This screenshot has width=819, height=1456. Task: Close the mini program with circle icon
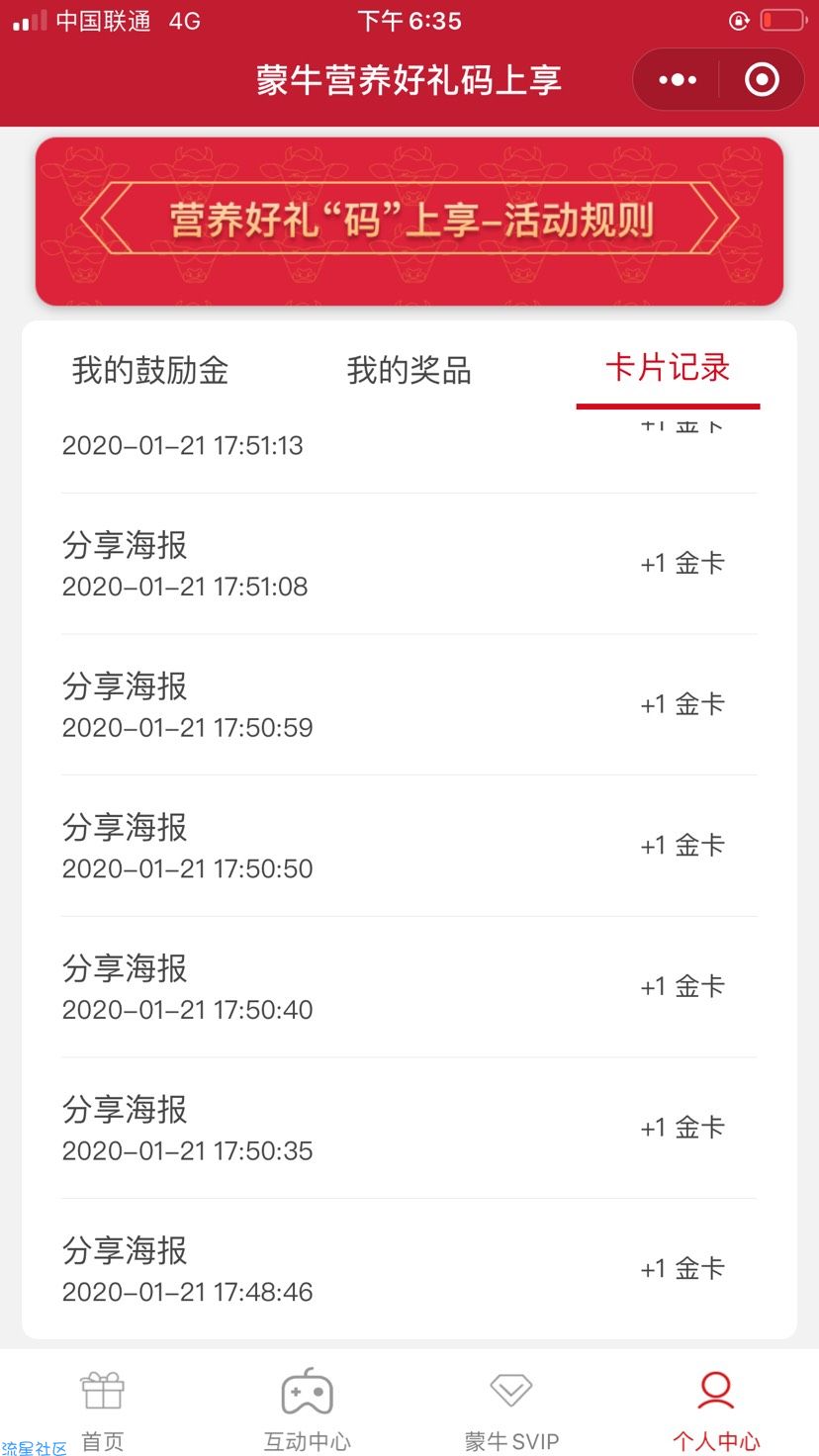tap(762, 80)
